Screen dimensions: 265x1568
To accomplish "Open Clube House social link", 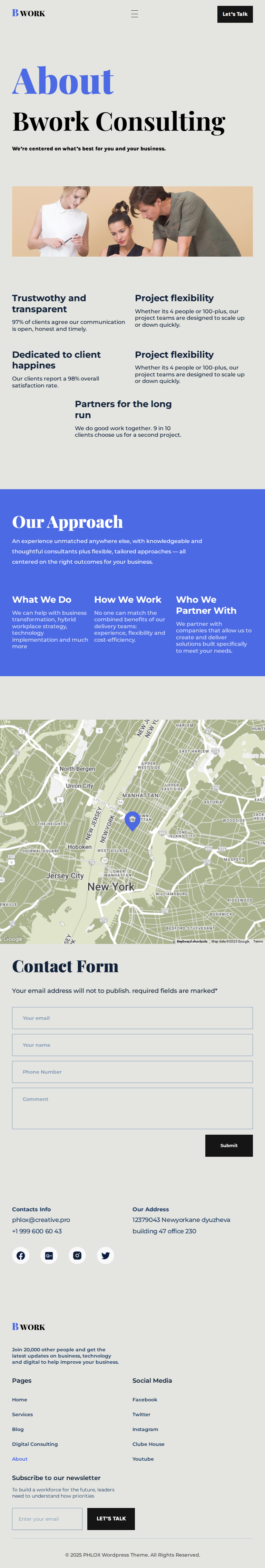I will tap(148, 1444).
